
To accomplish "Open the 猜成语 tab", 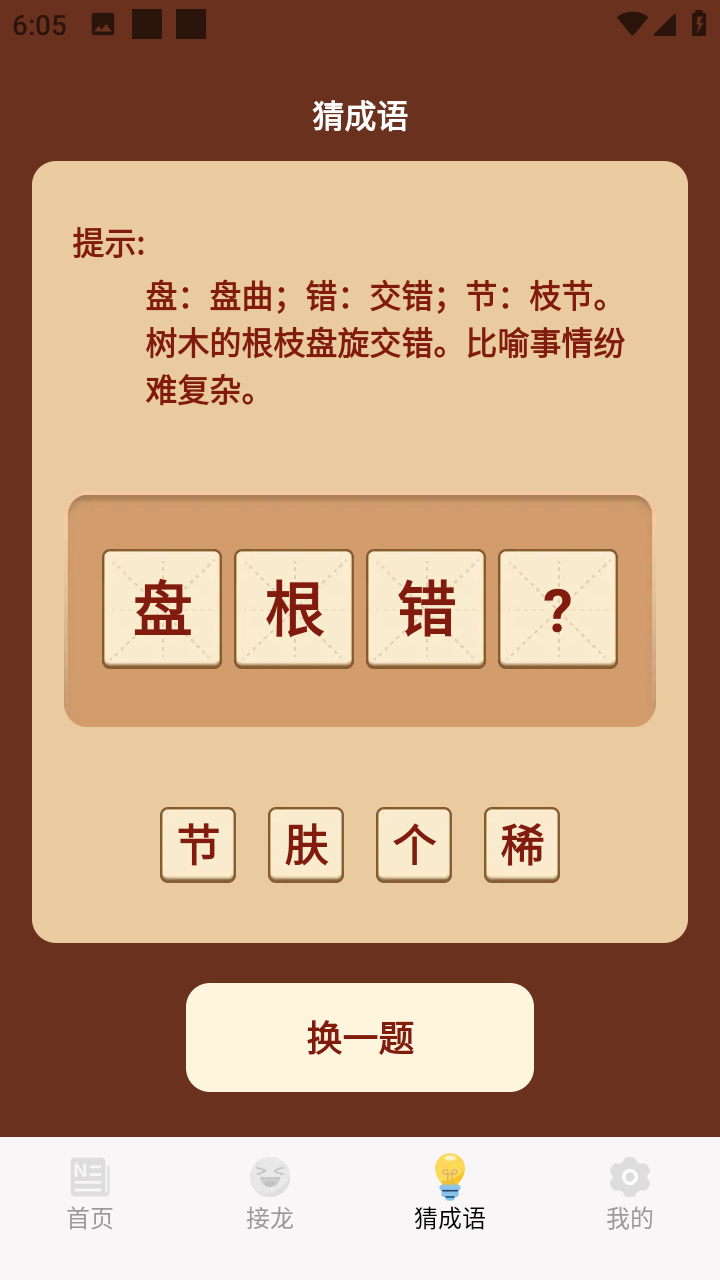I will [450, 1195].
